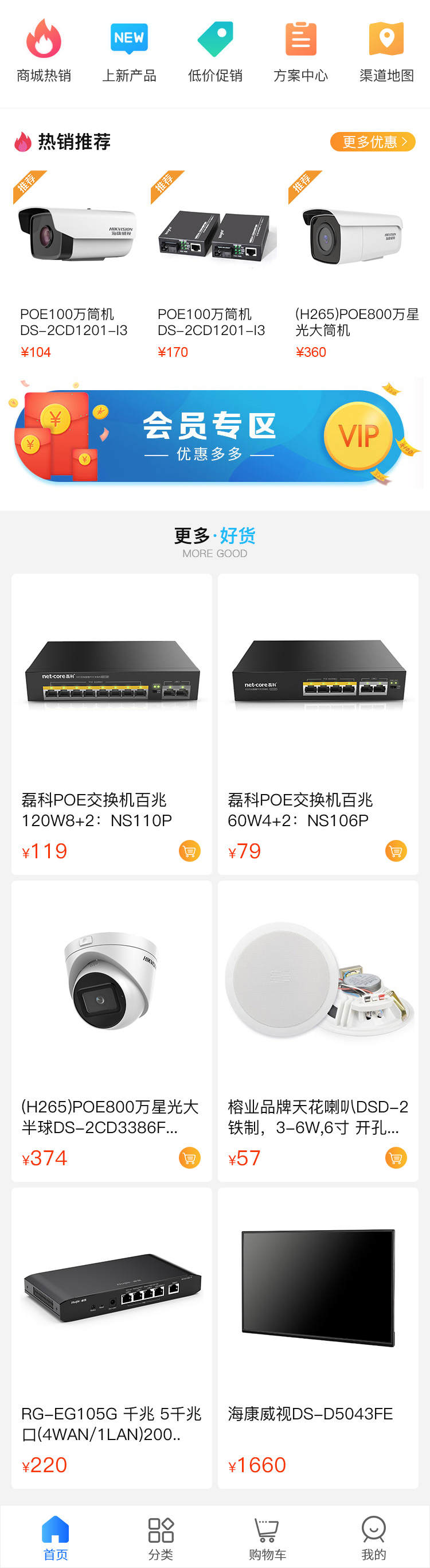Open 方案中心
This screenshot has width=430, height=1568.
tap(300, 50)
